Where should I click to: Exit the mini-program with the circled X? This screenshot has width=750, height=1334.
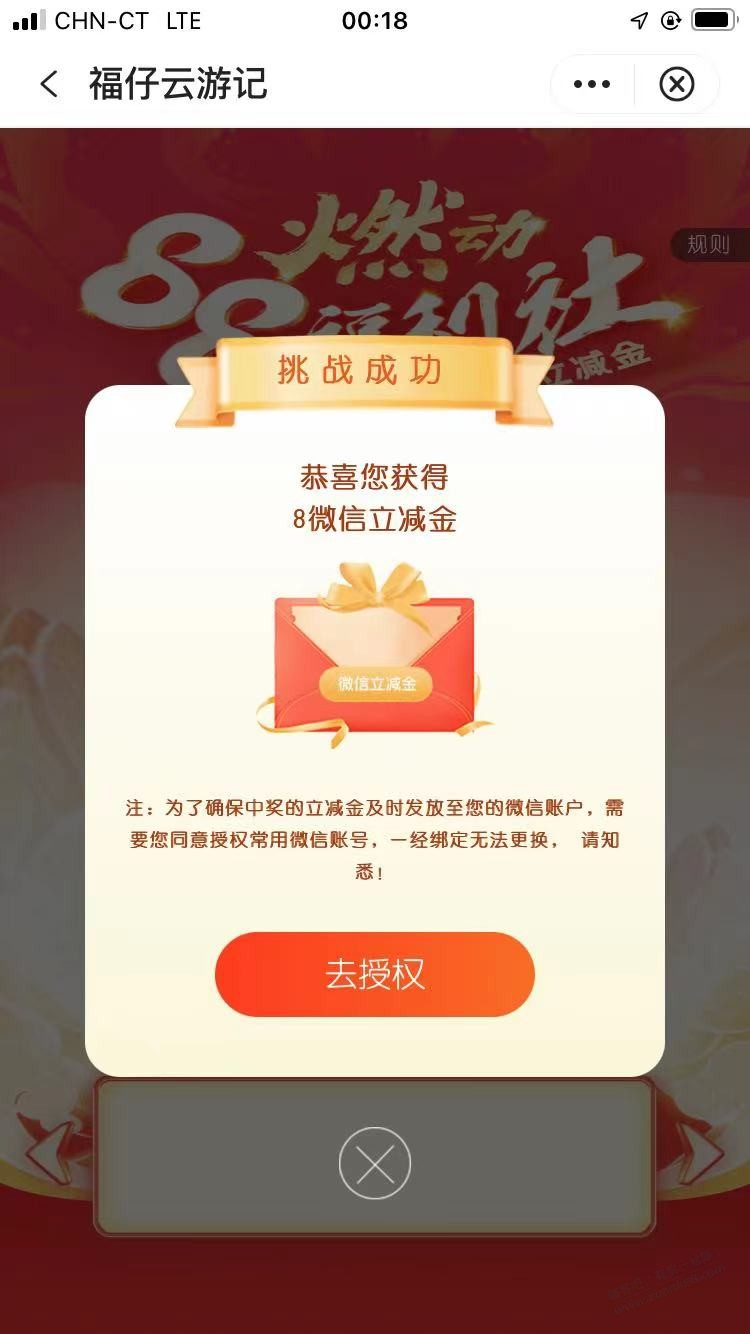[676, 84]
